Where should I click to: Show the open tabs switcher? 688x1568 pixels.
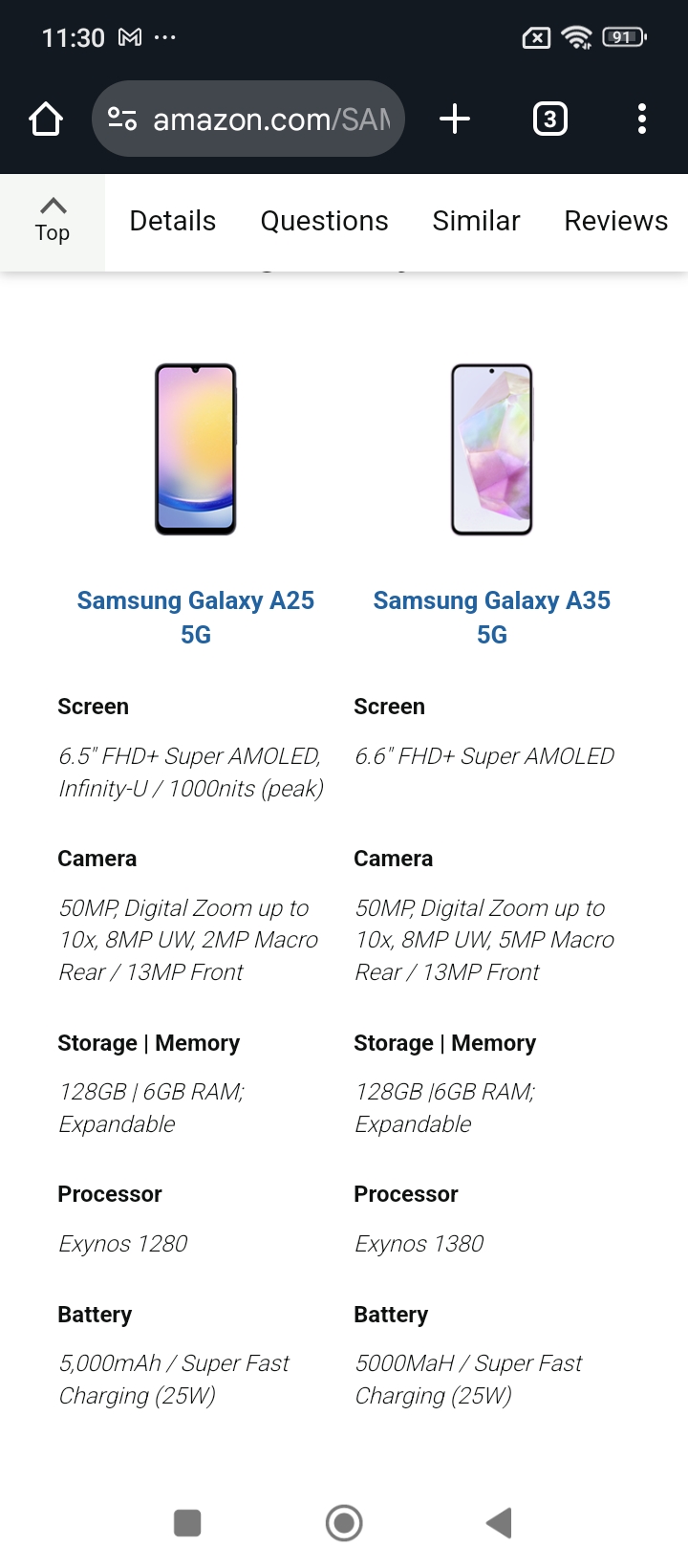(x=549, y=120)
